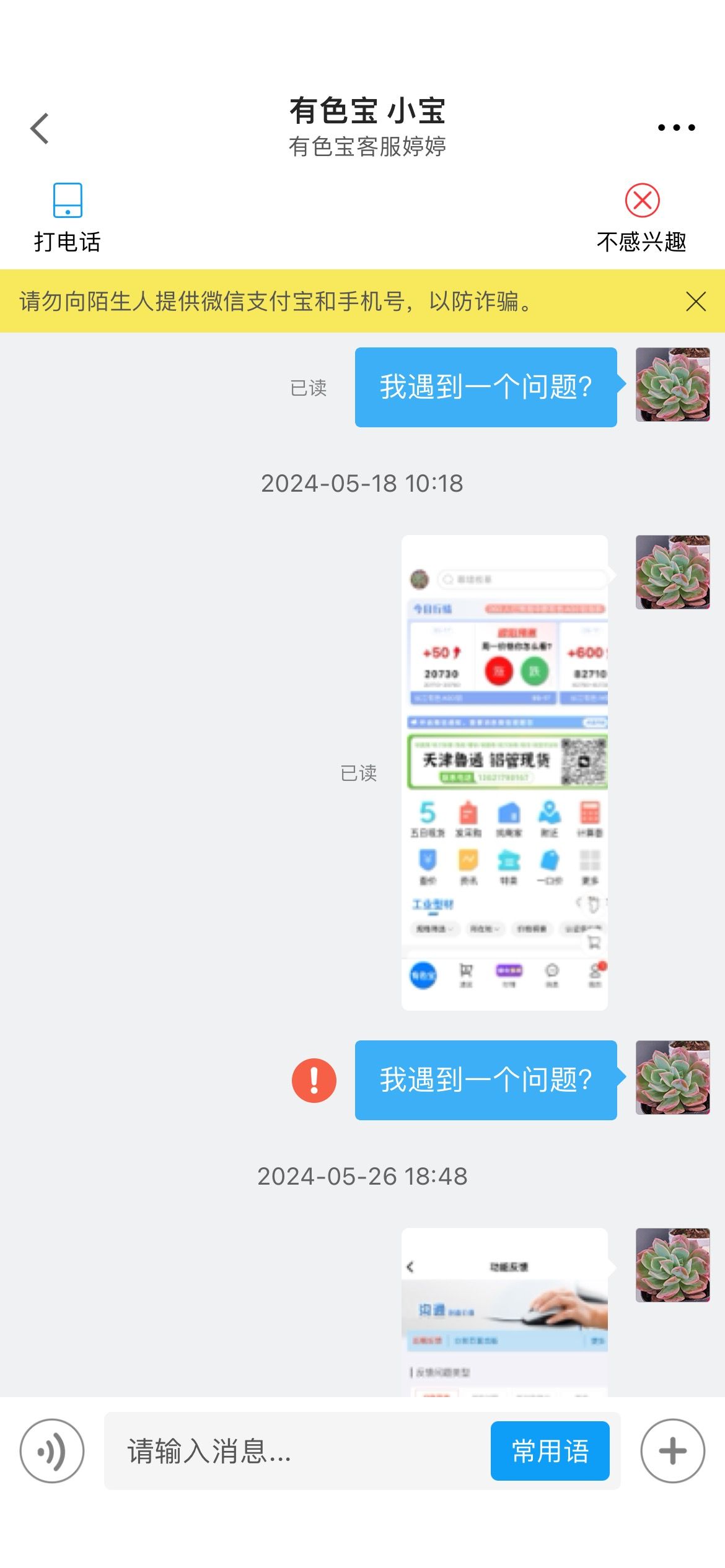
Task: Open the three-dot overflow menu
Action: (x=676, y=128)
